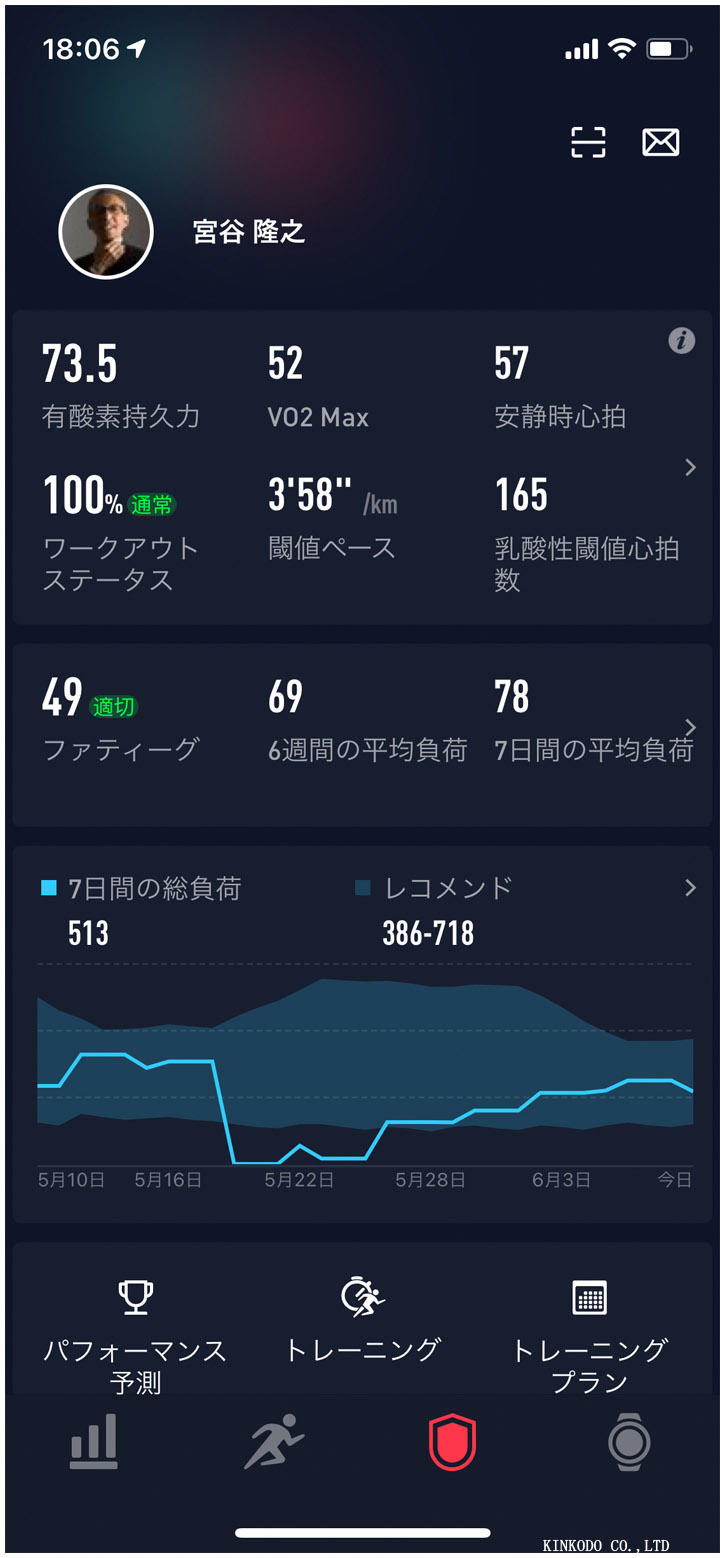Tap the info icon on fitness card
Image resolution: width=725 pixels, height=1558 pixels.
coord(681,341)
